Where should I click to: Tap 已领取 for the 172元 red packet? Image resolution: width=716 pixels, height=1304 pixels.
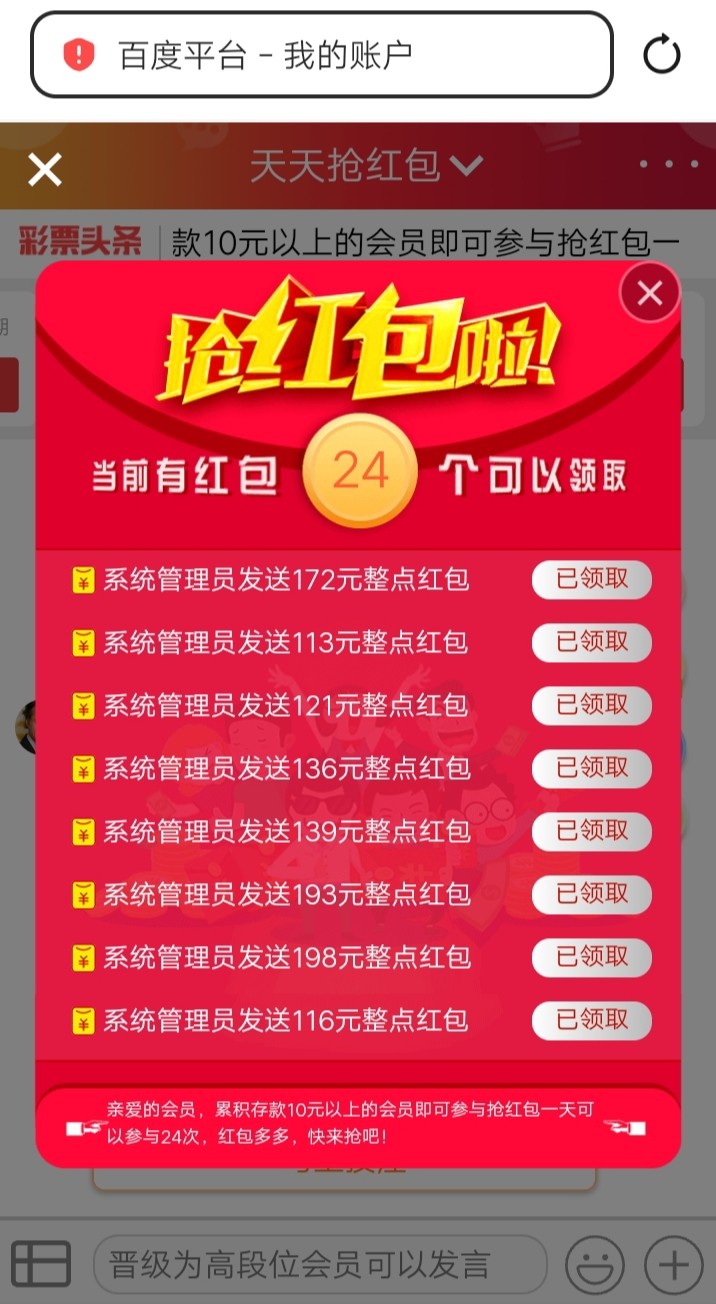(x=592, y=579)
